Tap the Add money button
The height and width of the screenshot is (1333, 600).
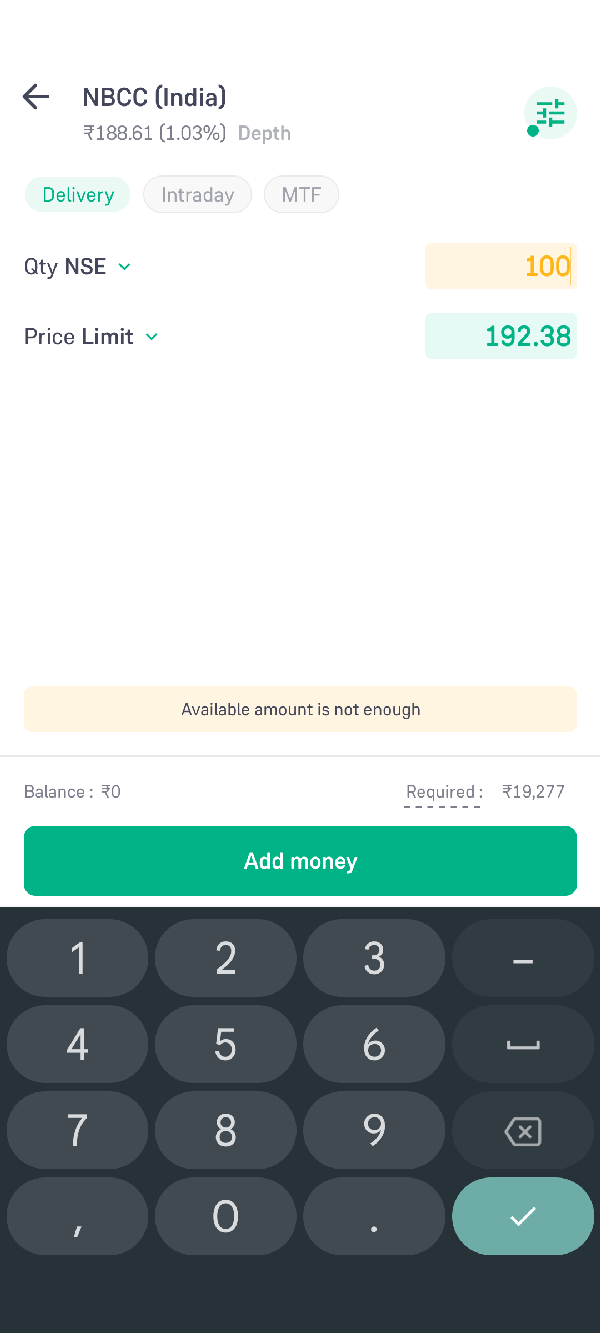[x=300, y=861]
